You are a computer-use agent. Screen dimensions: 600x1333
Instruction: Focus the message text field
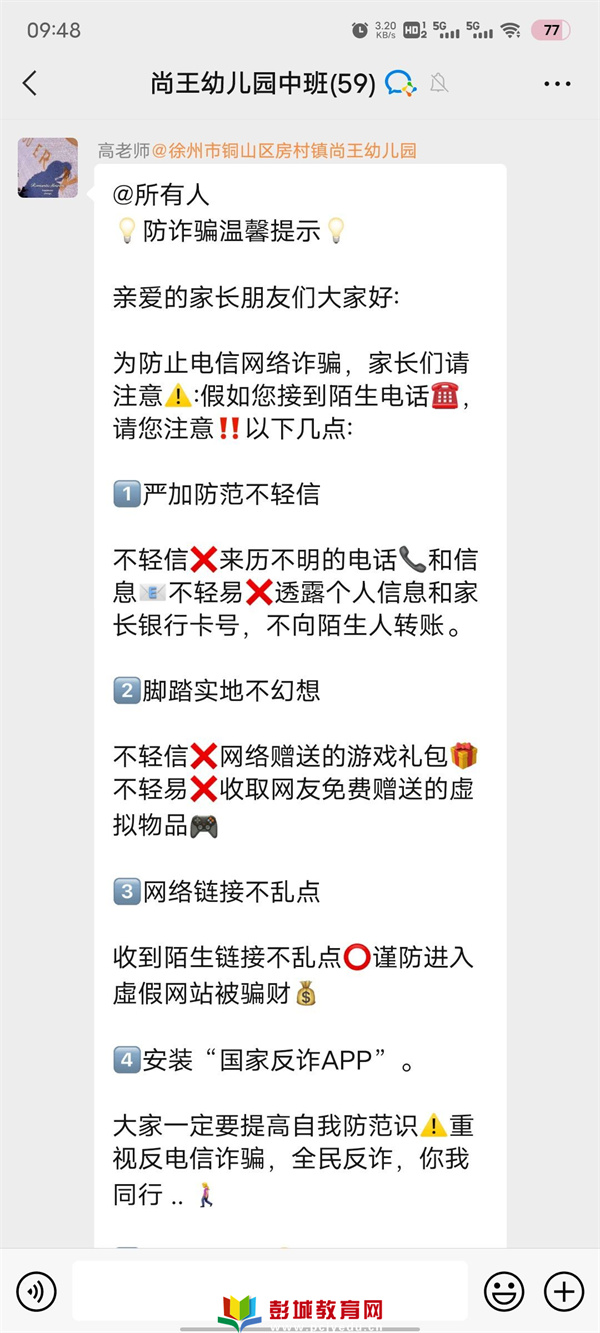point(270,1291)
